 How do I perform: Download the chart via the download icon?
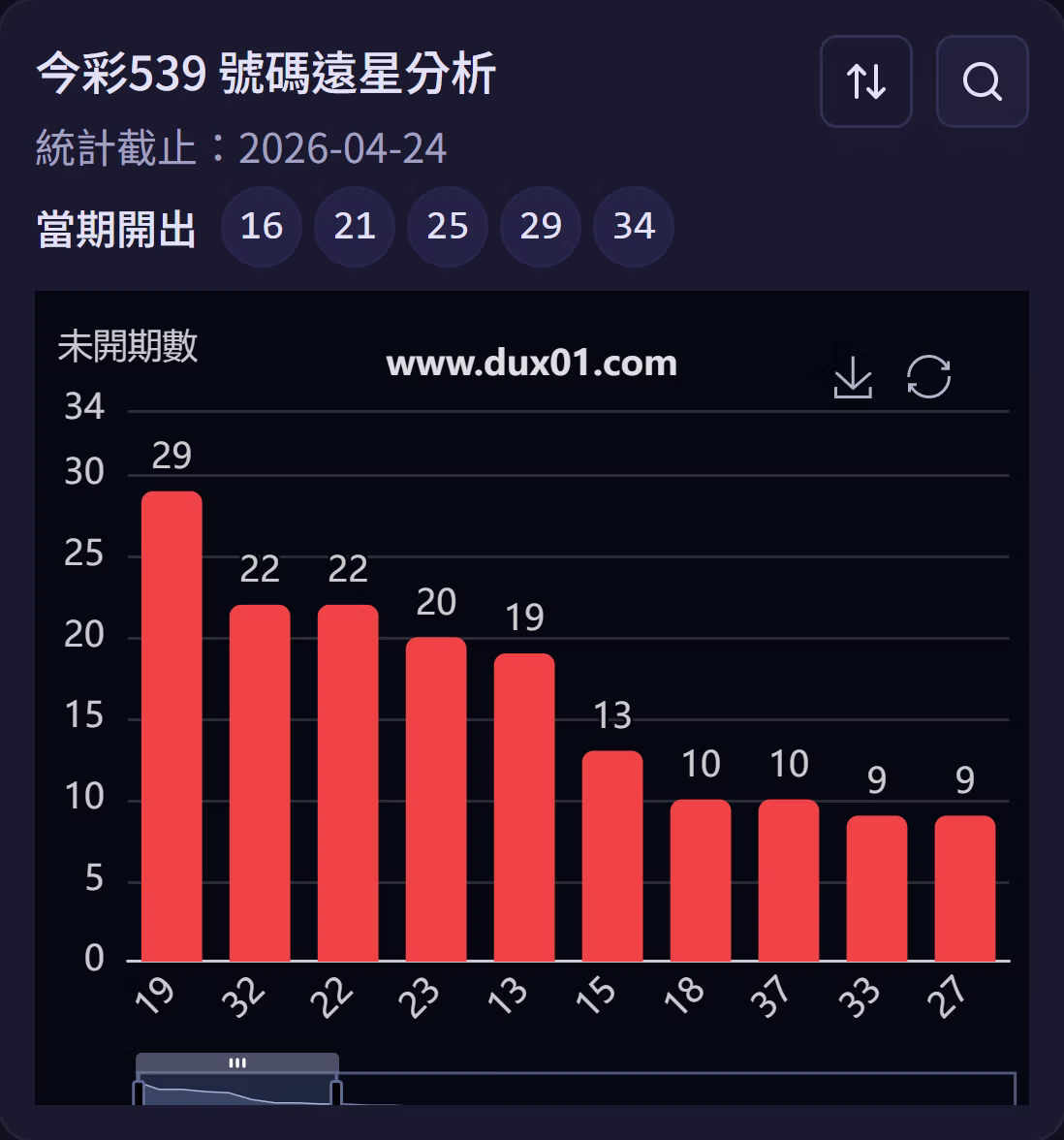point(853,377)
